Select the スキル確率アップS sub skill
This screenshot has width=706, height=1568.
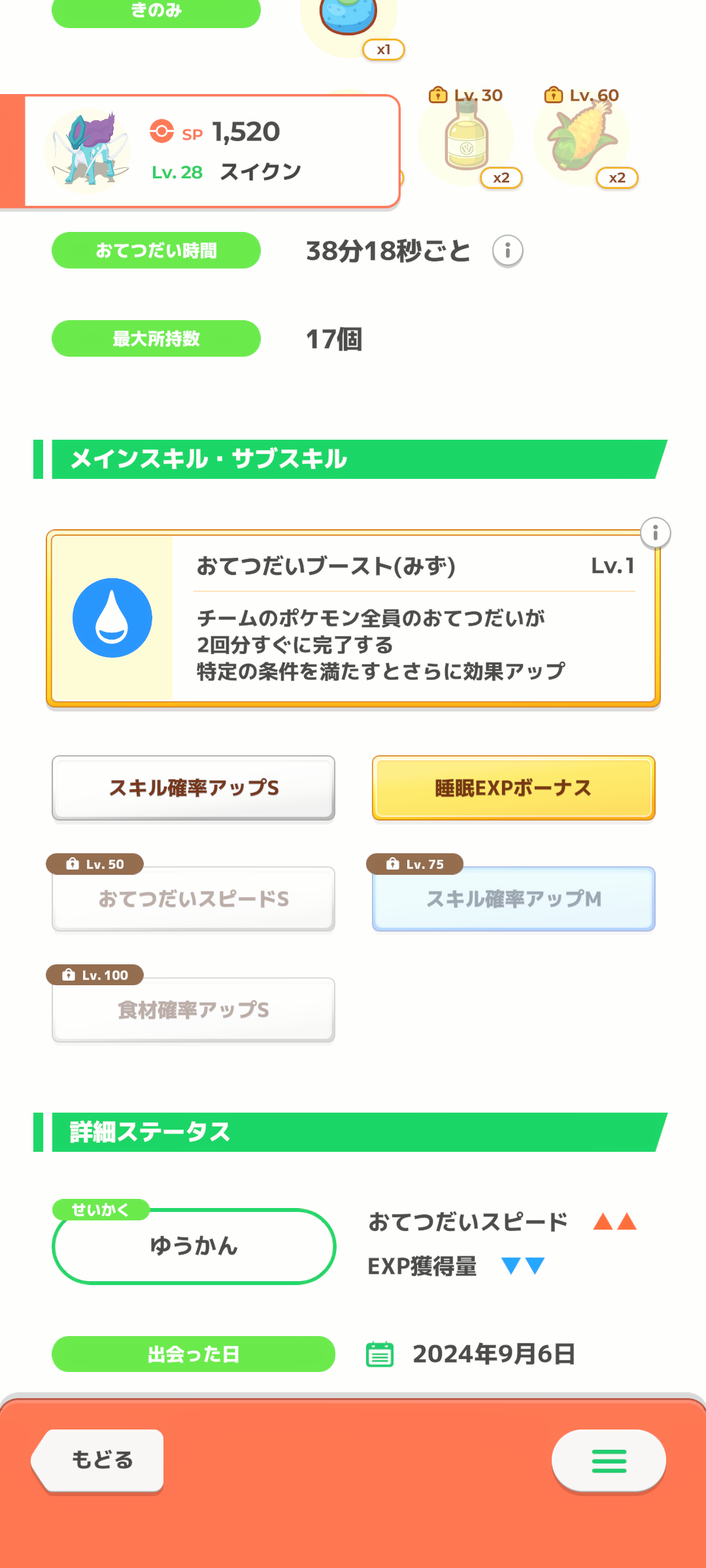193,788
